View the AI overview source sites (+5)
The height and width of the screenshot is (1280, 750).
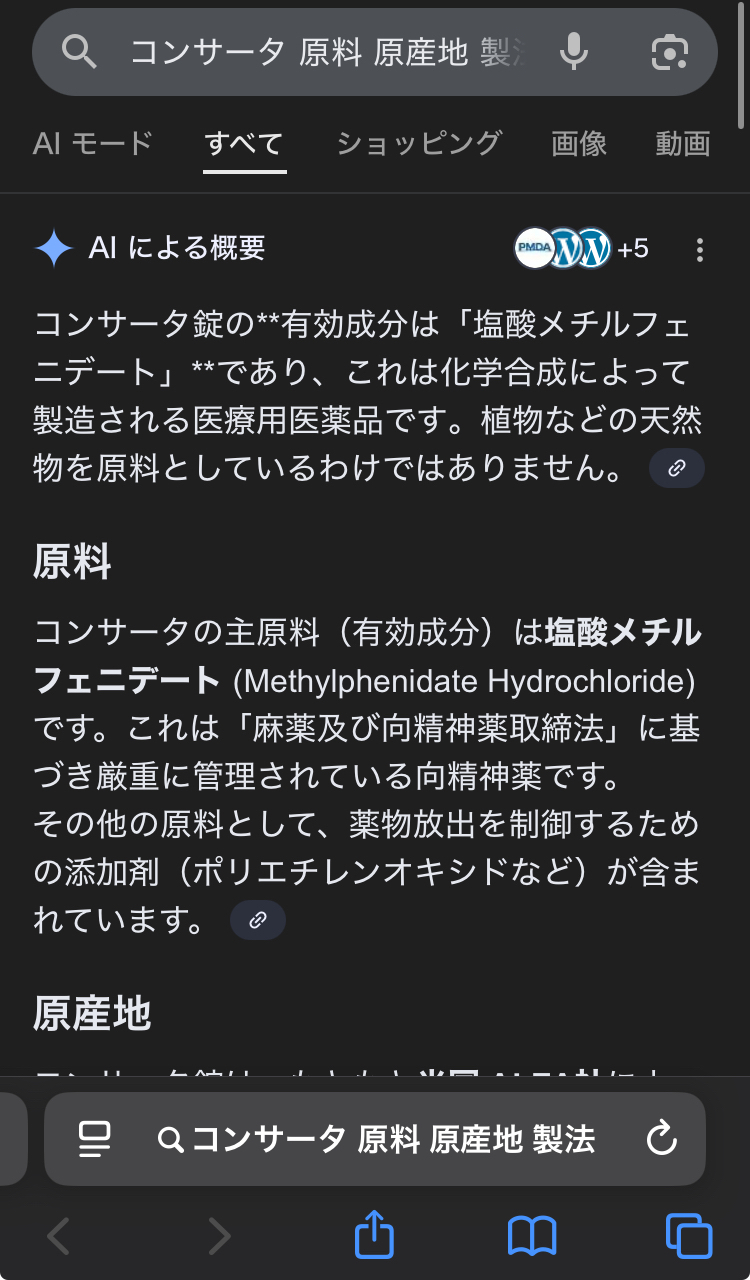click(x=581, y=248)
